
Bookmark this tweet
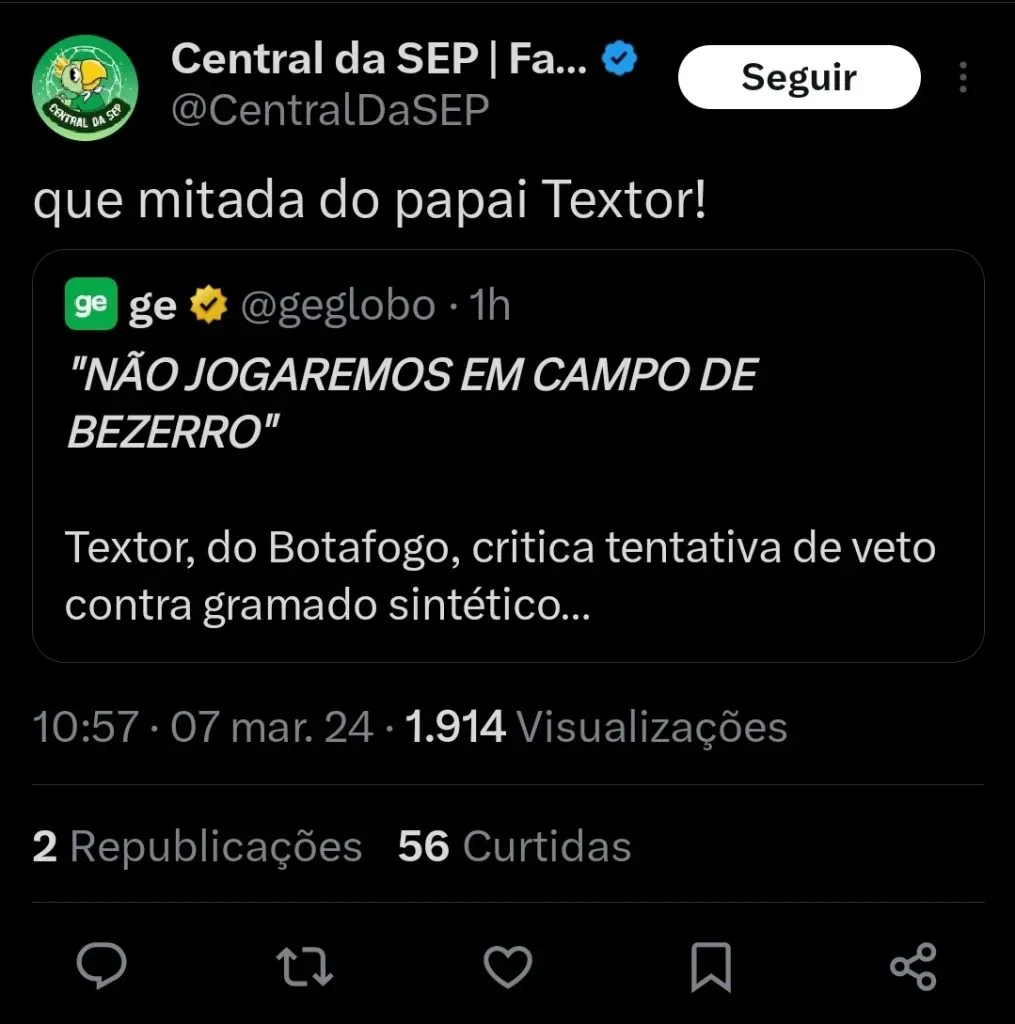711,967
